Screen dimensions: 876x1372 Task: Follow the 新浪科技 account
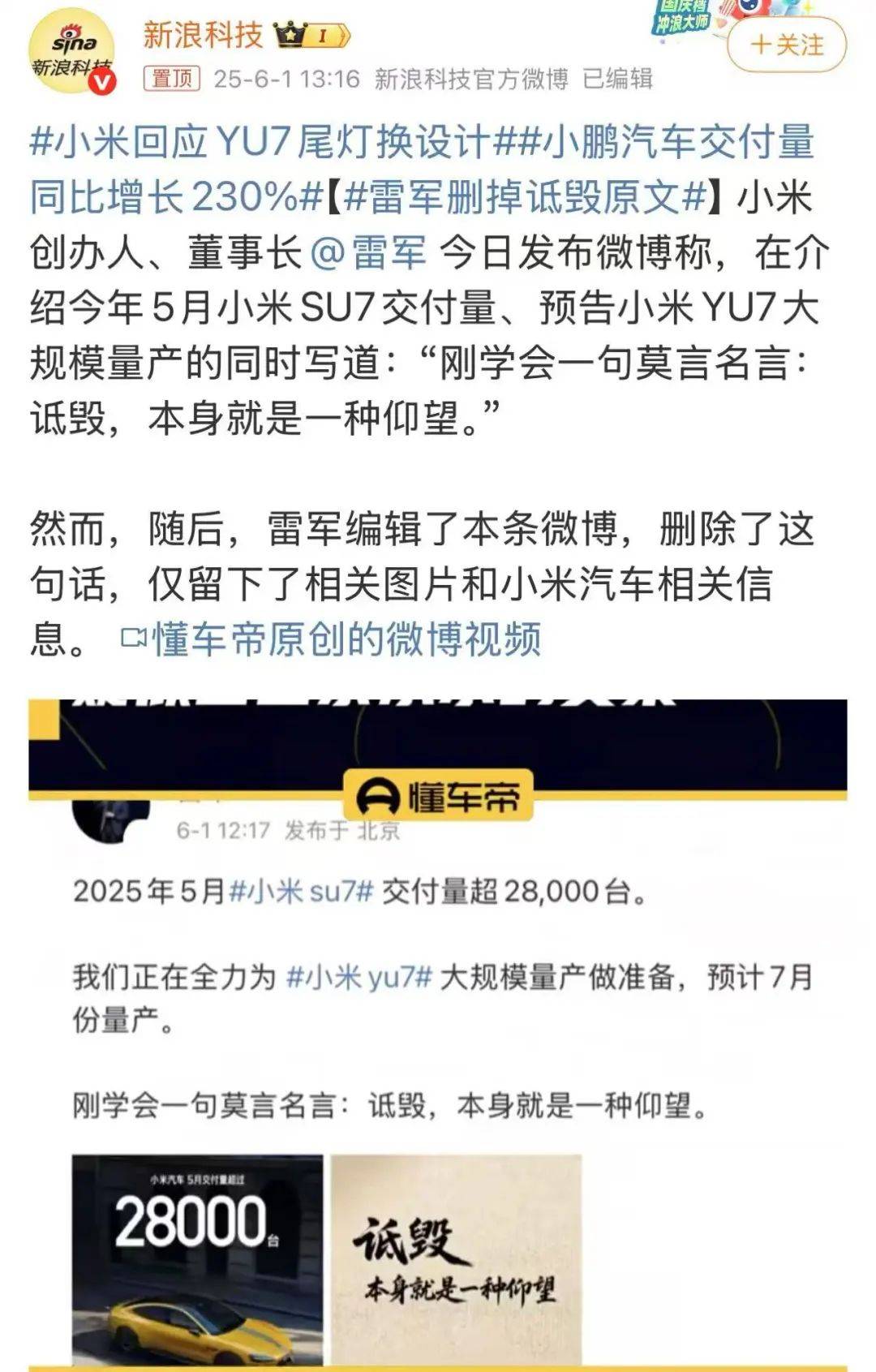[786, 45]
